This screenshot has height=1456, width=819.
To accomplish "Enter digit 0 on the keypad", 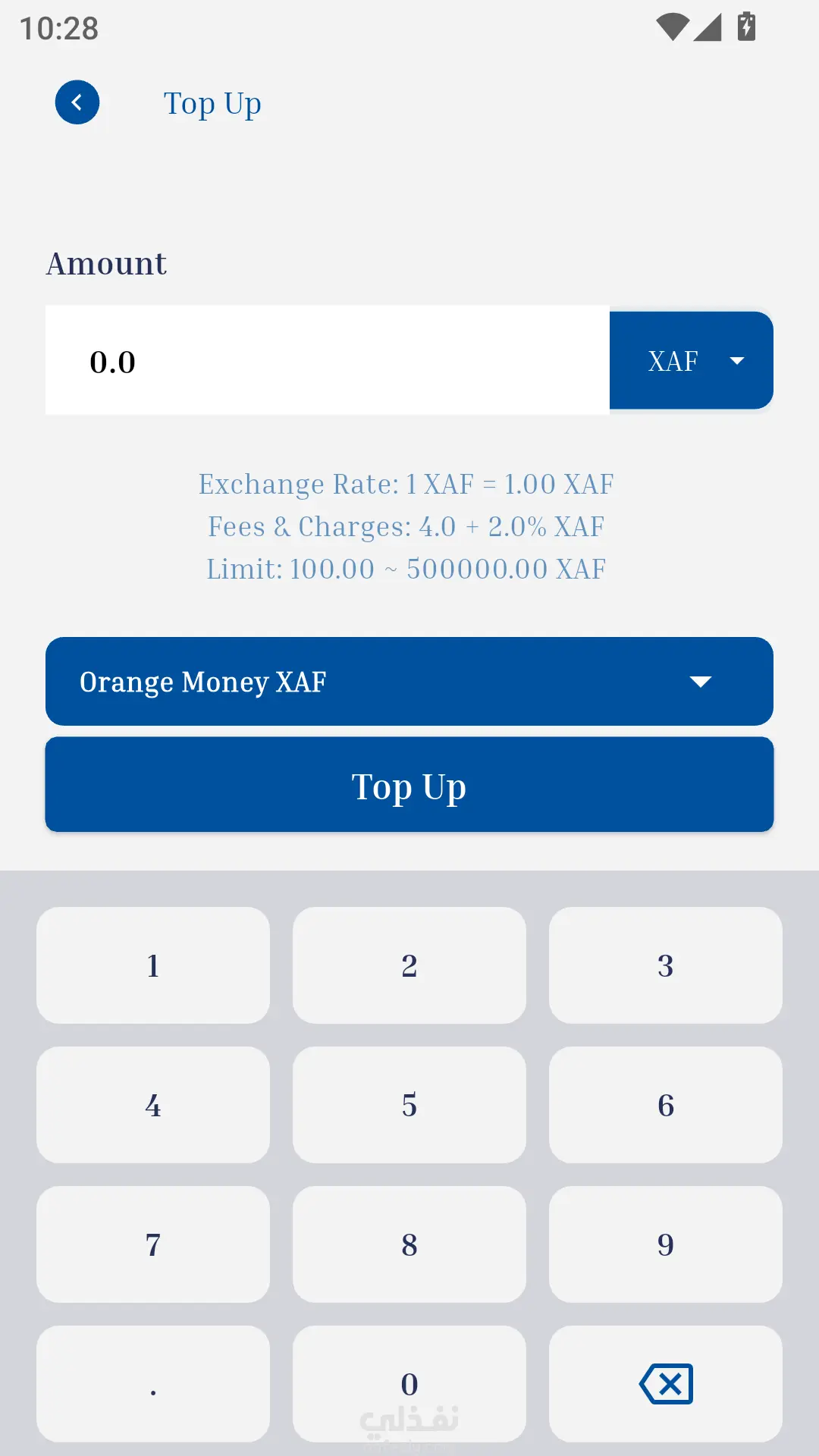I will (x=409, y=1384).
